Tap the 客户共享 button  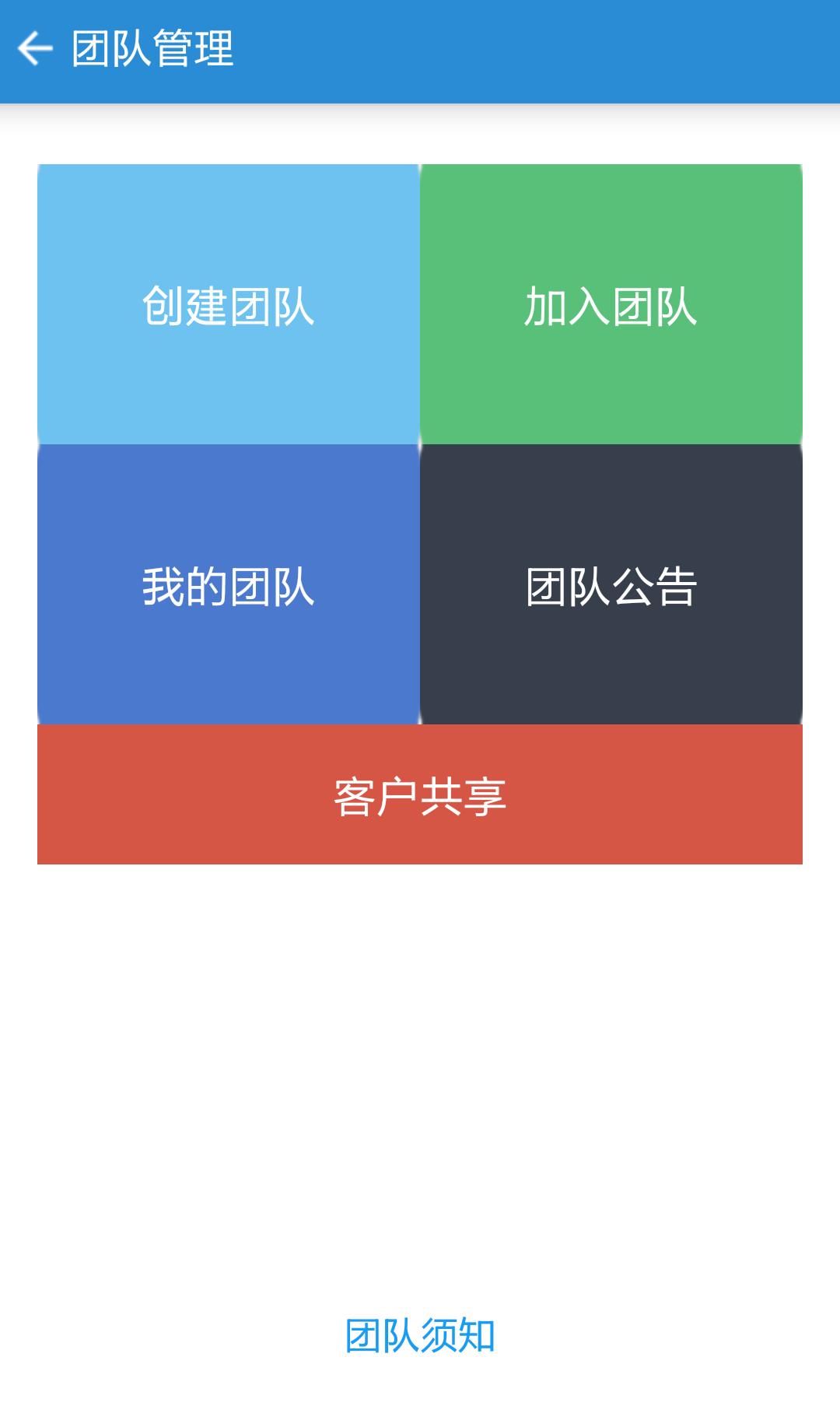(420, 794)
